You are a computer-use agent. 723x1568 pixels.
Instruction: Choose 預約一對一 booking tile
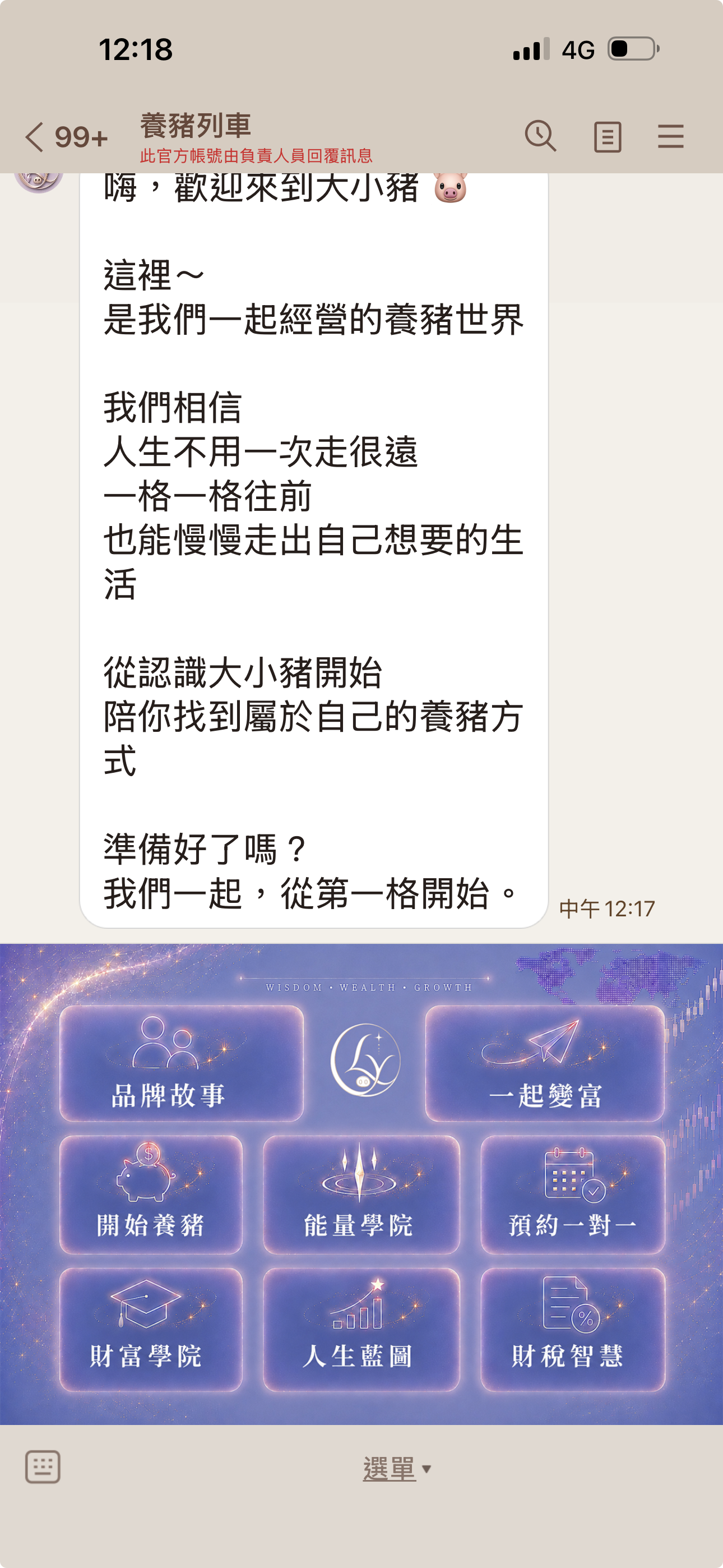click(x=573, y=1195)
